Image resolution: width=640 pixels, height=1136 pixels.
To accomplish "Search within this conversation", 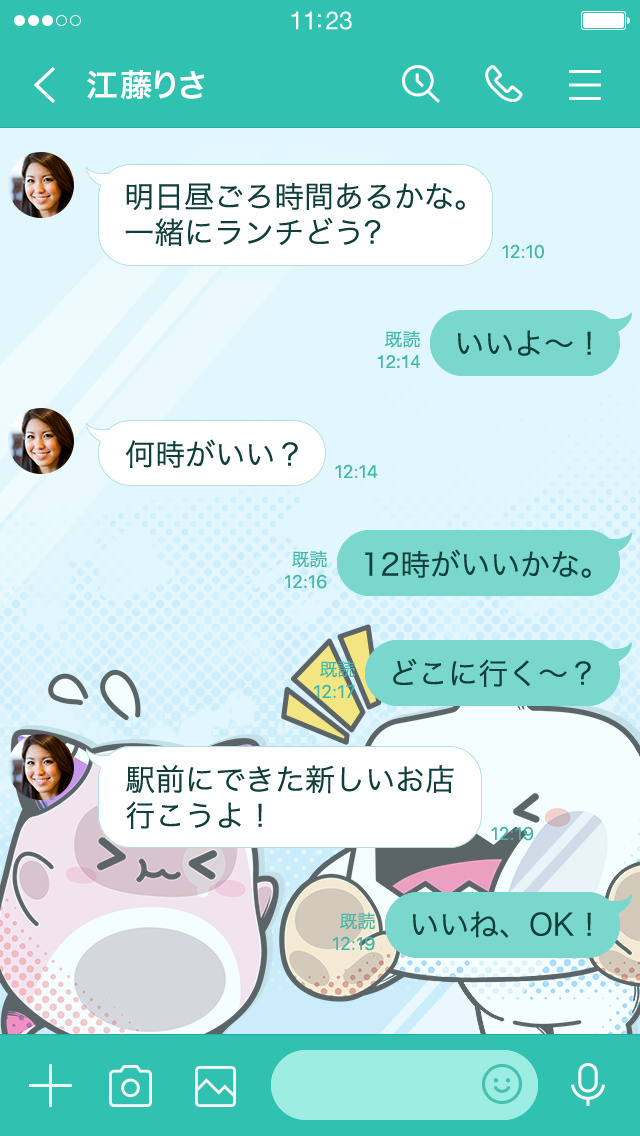I will click(420, 85).
